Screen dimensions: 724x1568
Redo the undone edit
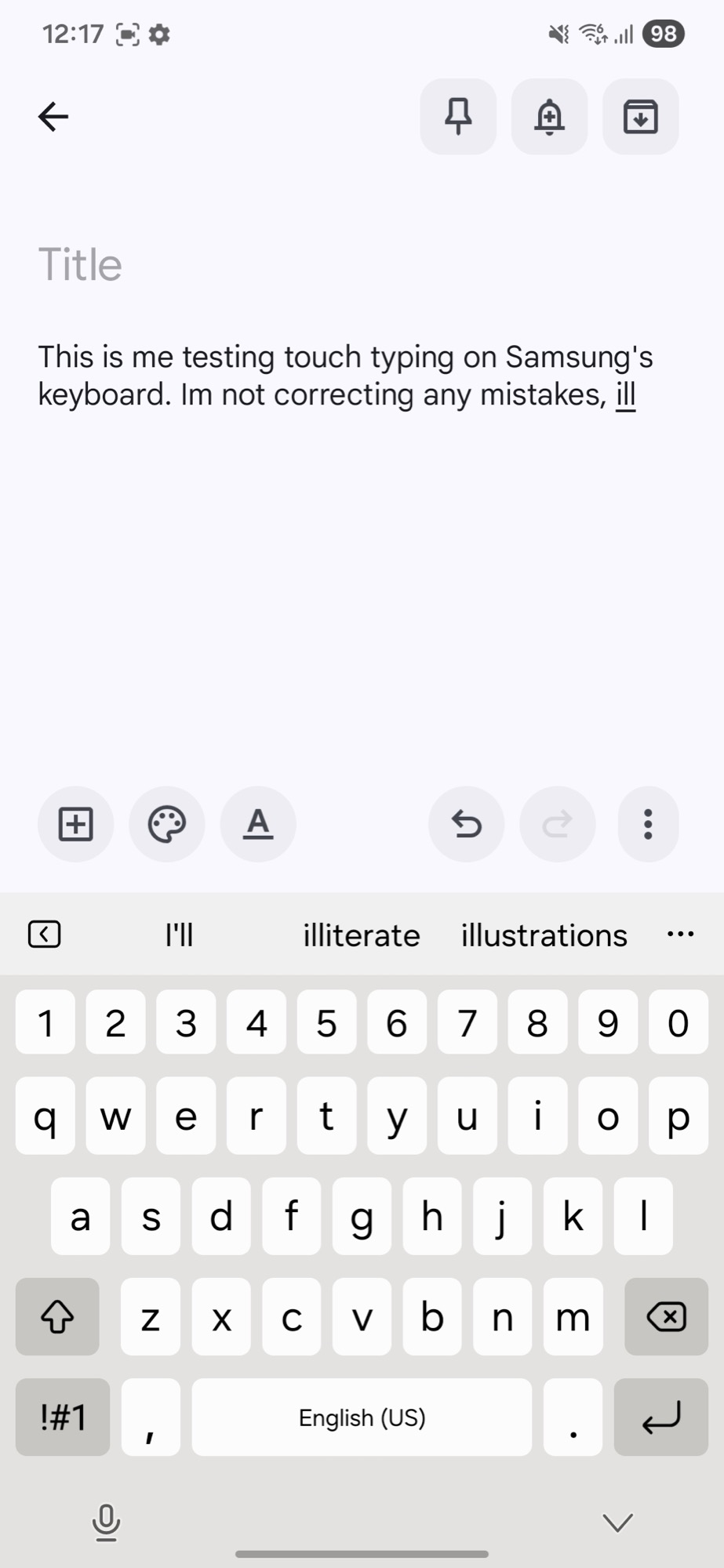pyautogui.click(x=557, y=824)
